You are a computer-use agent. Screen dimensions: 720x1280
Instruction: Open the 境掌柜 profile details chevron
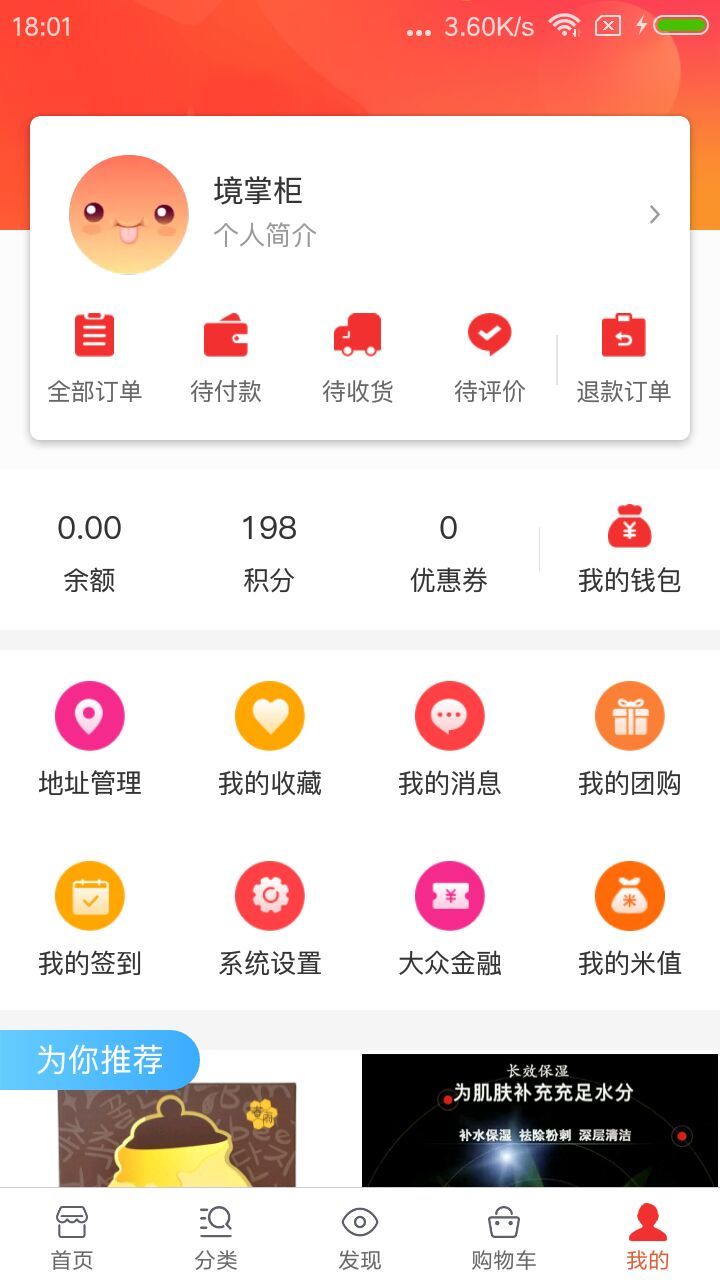click(x=655, y=214)
